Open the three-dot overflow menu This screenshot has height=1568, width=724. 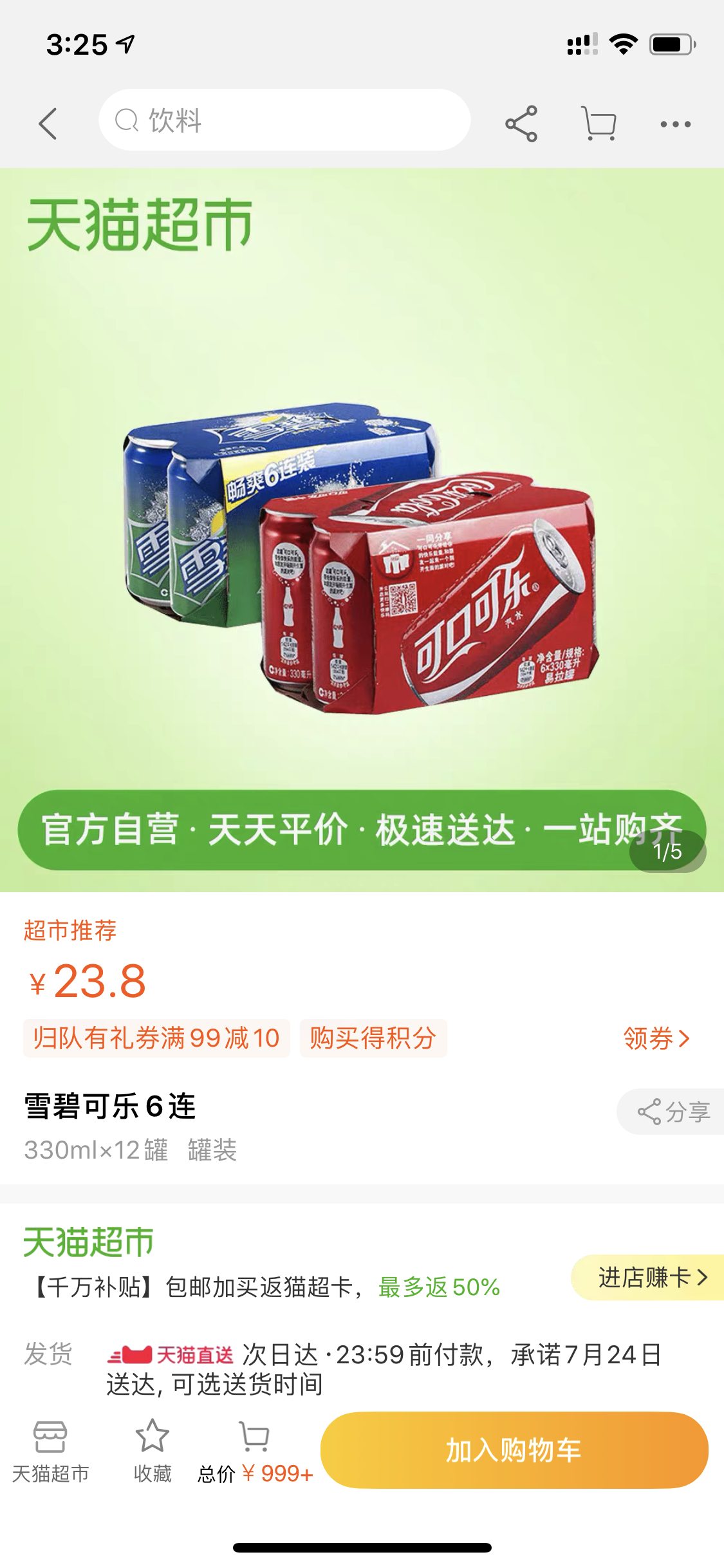(x=675, y=124)
